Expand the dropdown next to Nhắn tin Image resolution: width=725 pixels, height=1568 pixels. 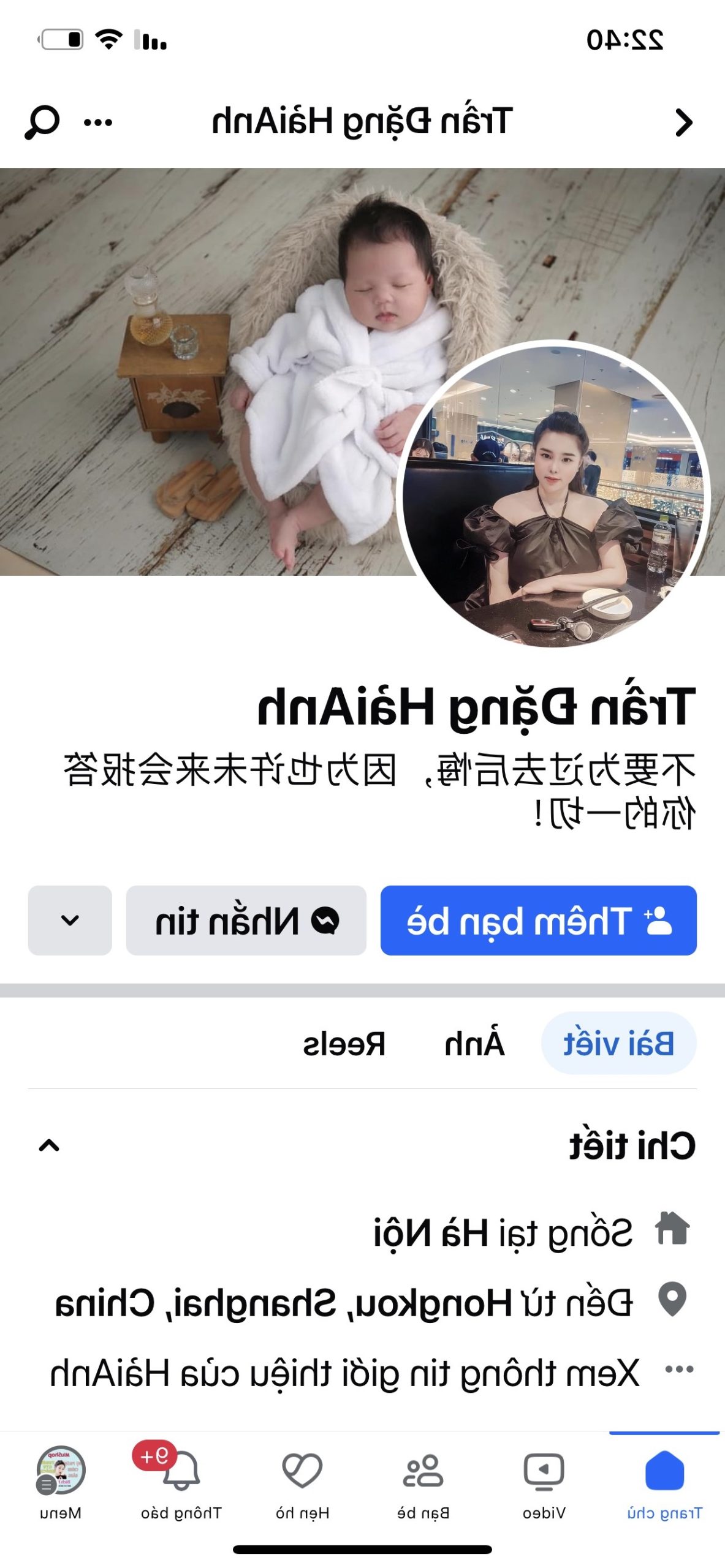(x=70, y=920)
